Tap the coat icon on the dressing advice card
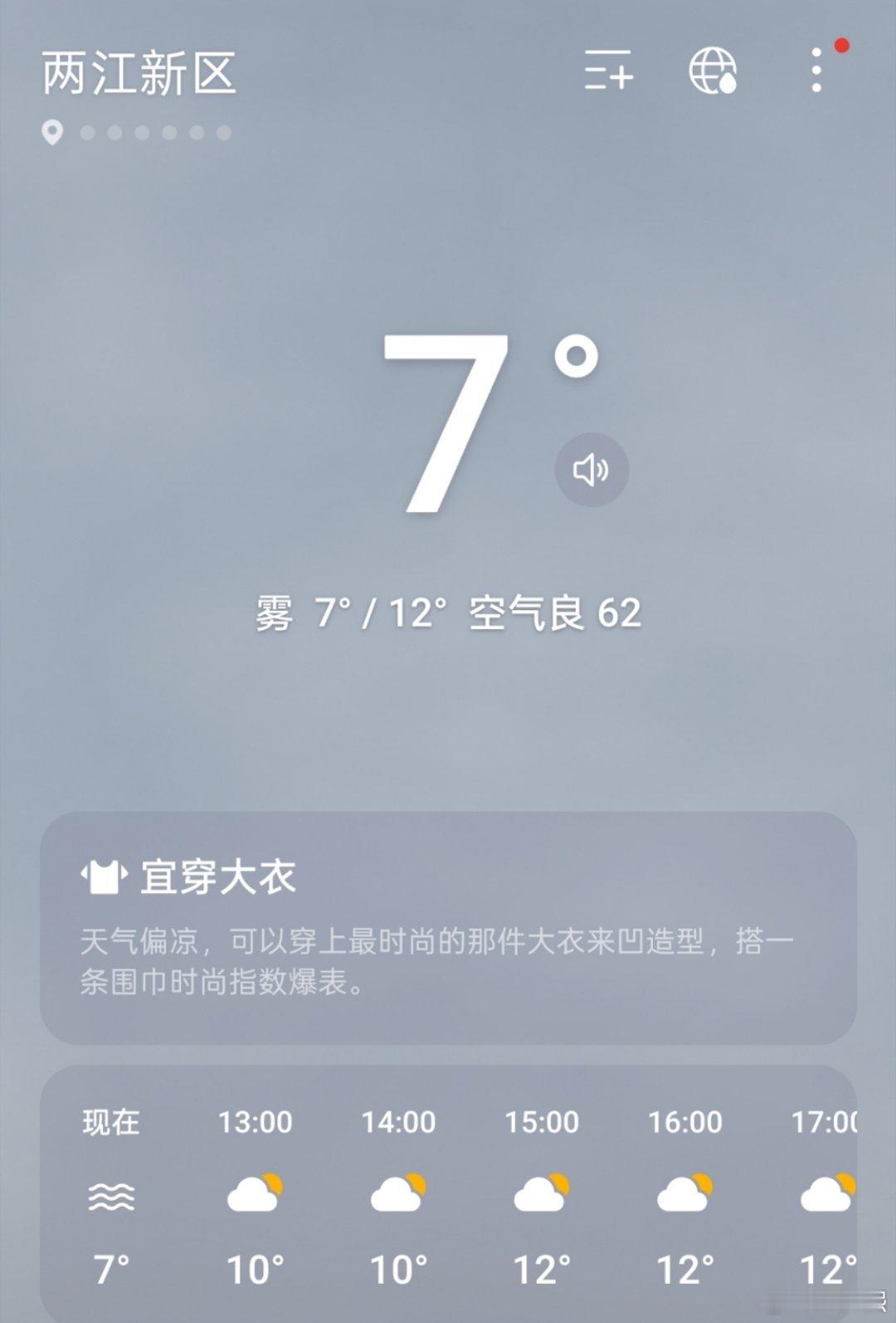Image resolution: width=896 pixels, height=1323 pixels. (x=101, y=876)
